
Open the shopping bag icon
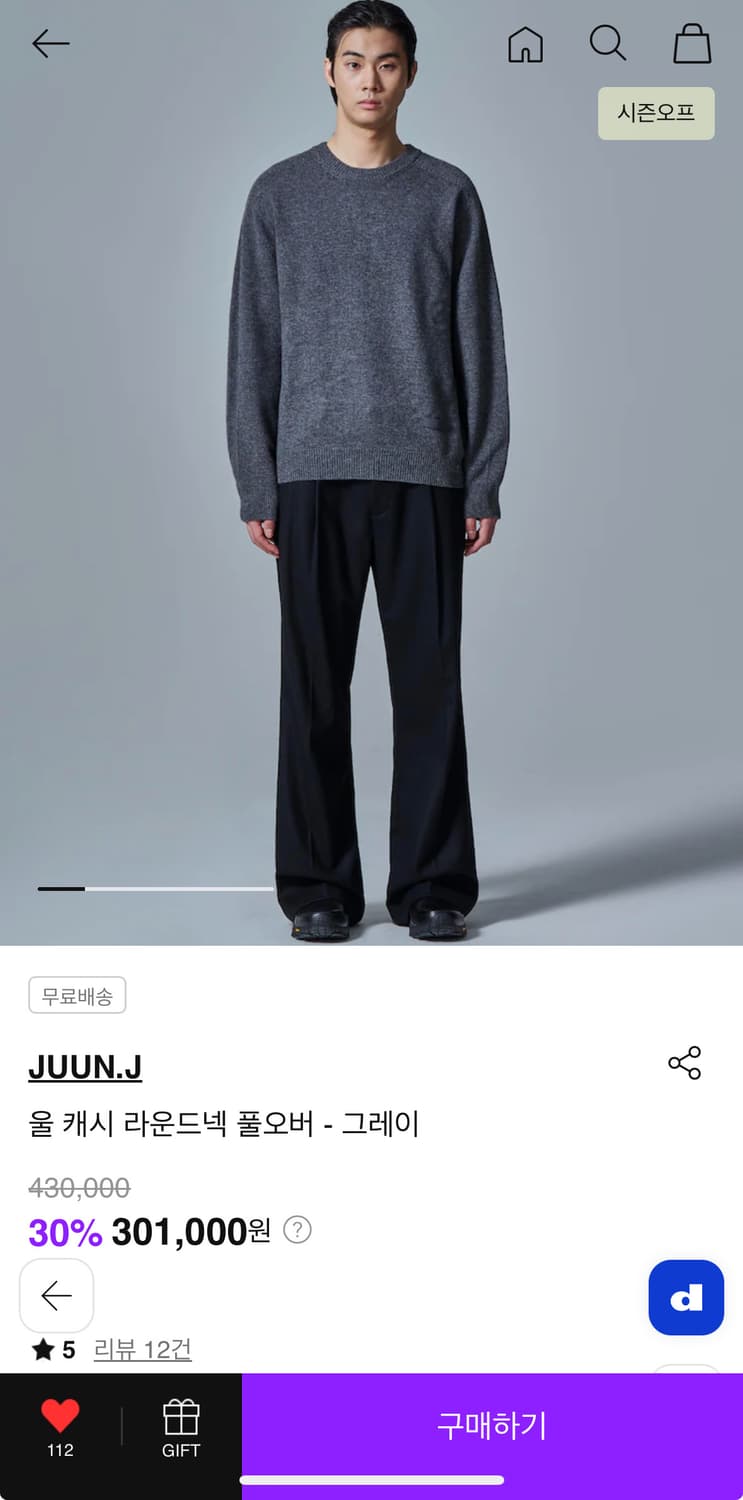point(690,43)
